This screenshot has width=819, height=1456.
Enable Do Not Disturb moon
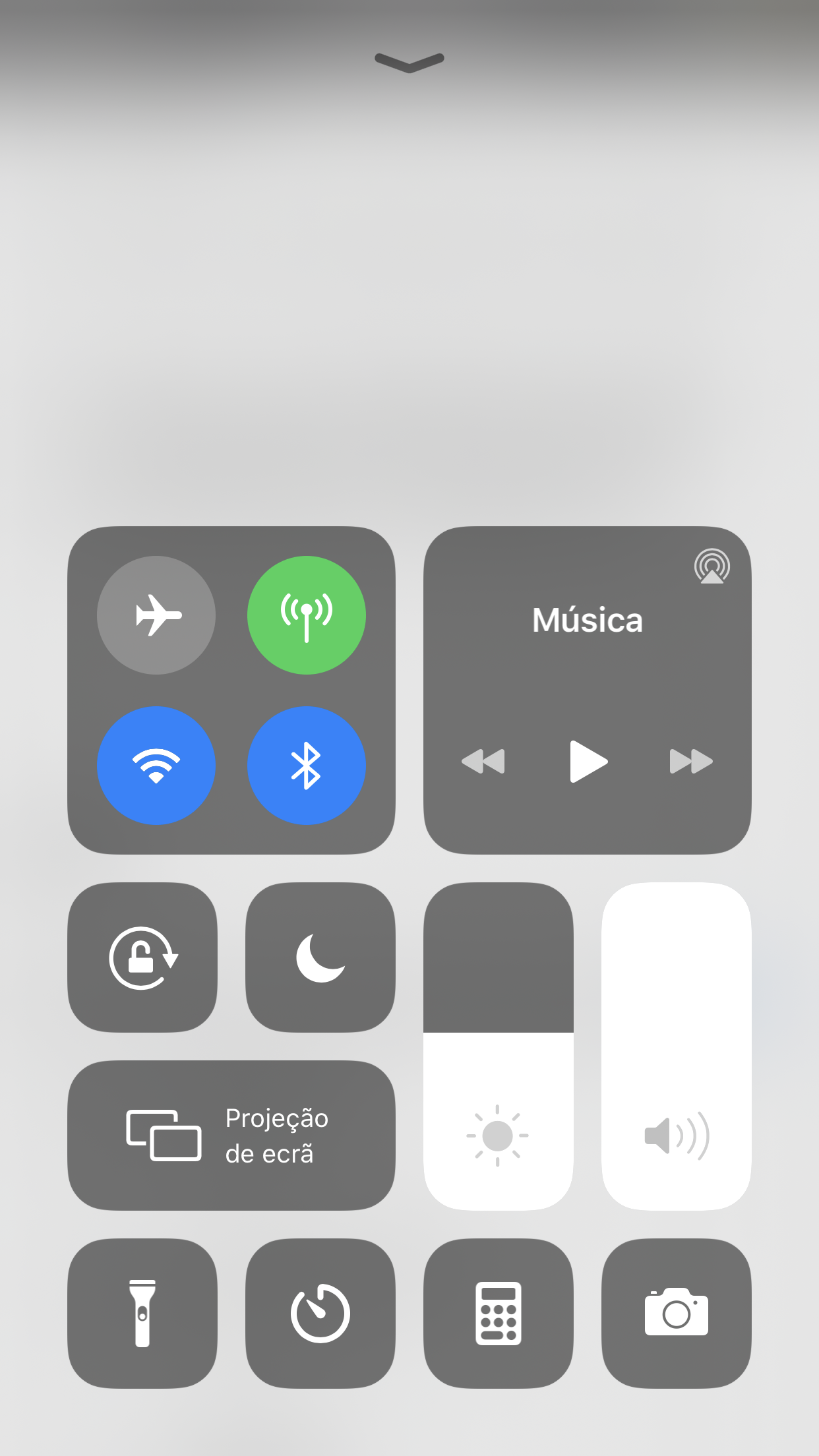[320, 957]
